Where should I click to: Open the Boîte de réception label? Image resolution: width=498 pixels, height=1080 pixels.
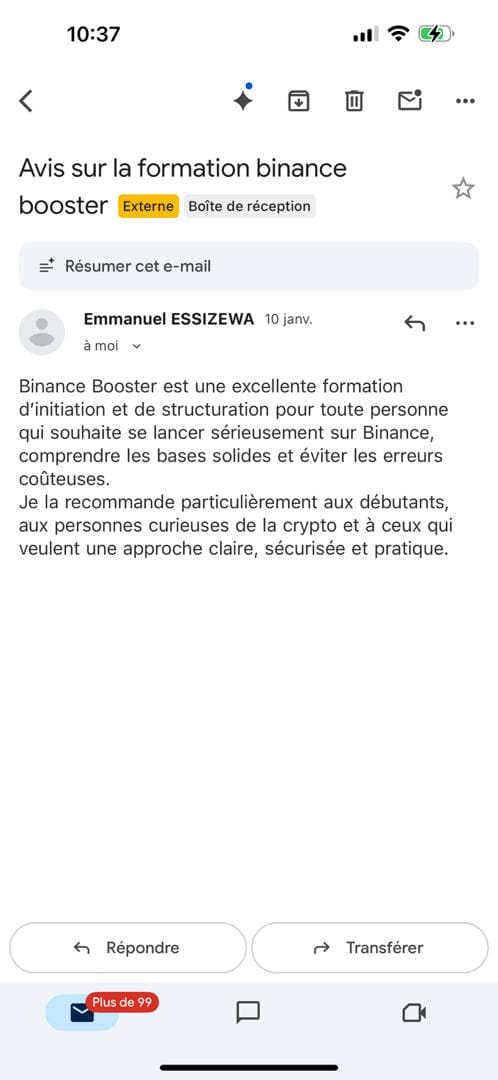(249, 206)
